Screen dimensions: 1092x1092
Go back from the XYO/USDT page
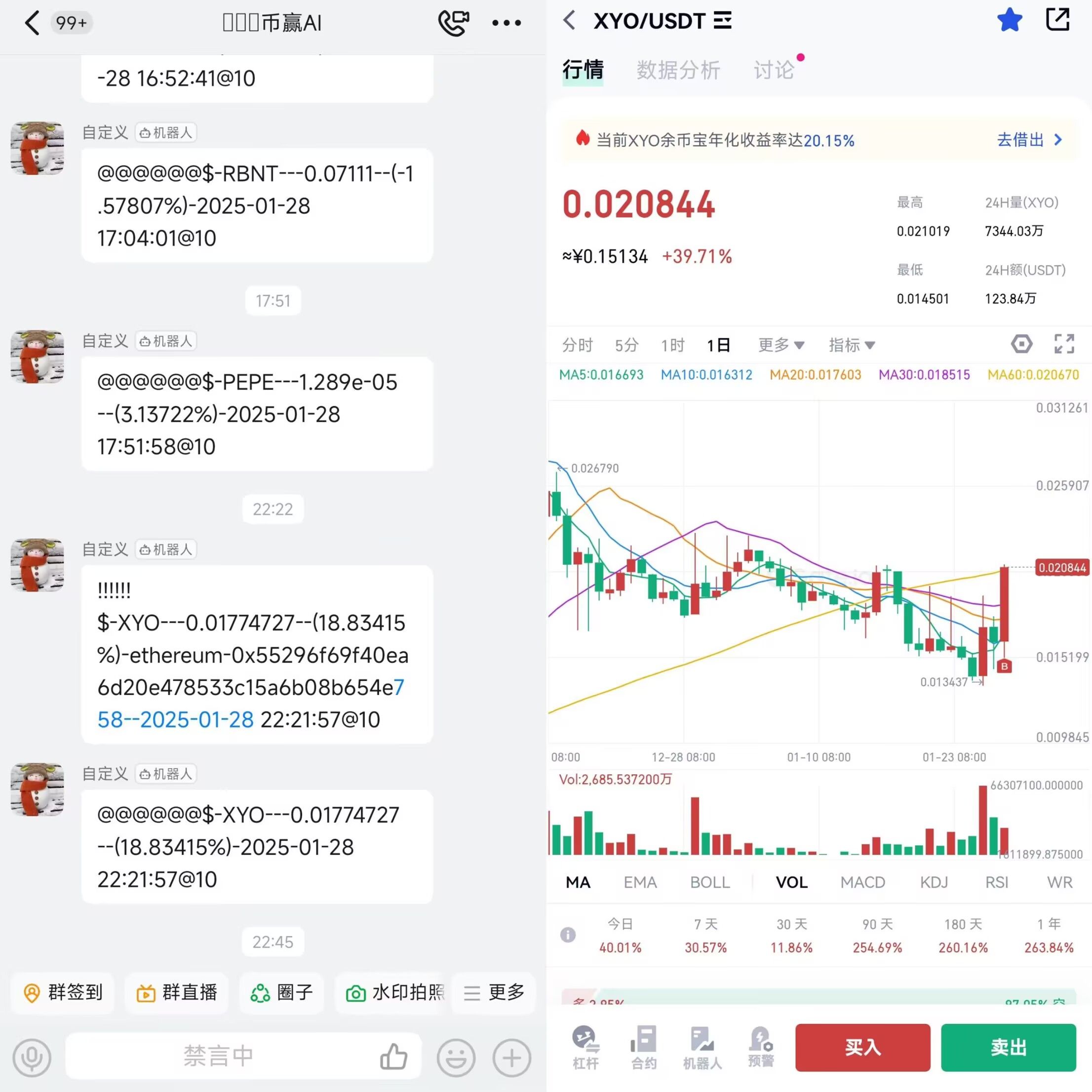tap(569, 21)
